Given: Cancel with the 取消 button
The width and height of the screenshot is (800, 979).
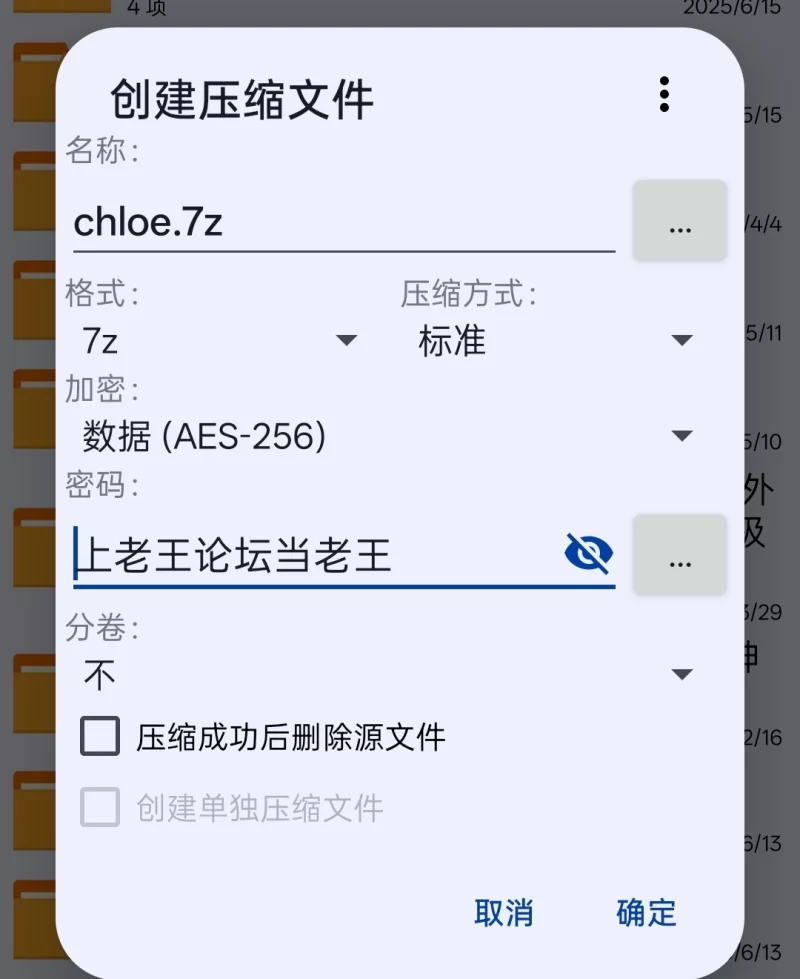Looking at the screenshot, I should (503, 912).
